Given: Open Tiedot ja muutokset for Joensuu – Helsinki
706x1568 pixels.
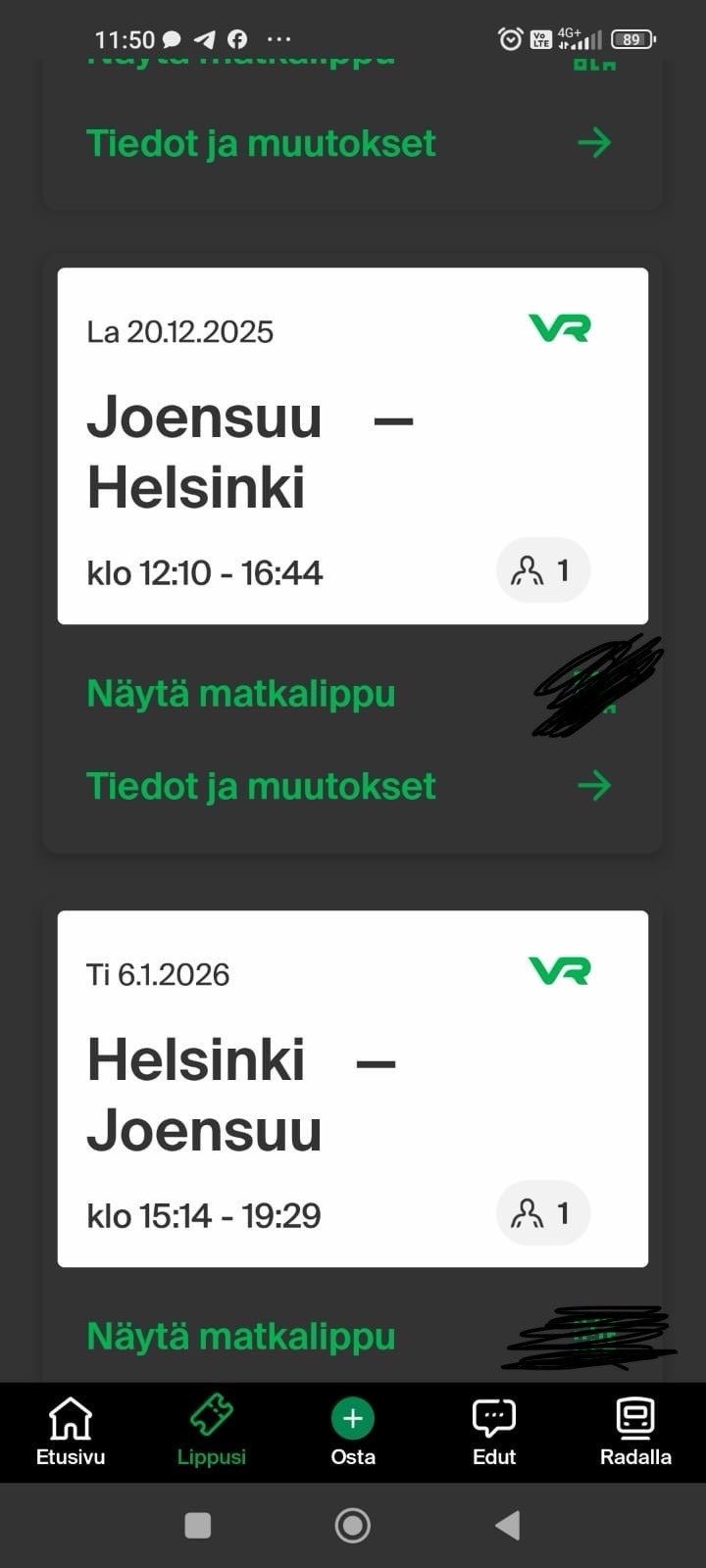Looking at the screenshot, I should coord(261,786).
